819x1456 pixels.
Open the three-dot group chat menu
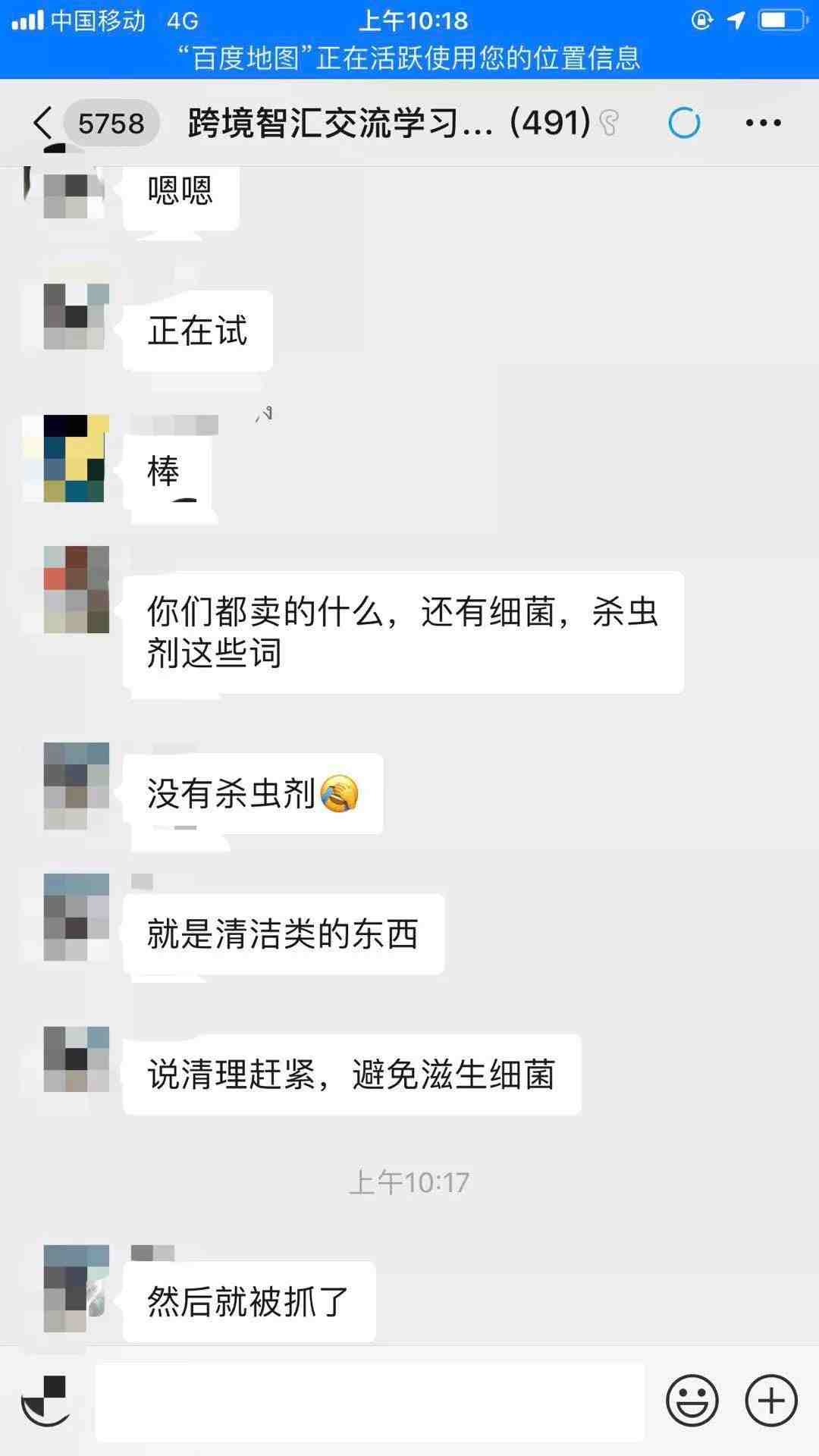point(763,123)
